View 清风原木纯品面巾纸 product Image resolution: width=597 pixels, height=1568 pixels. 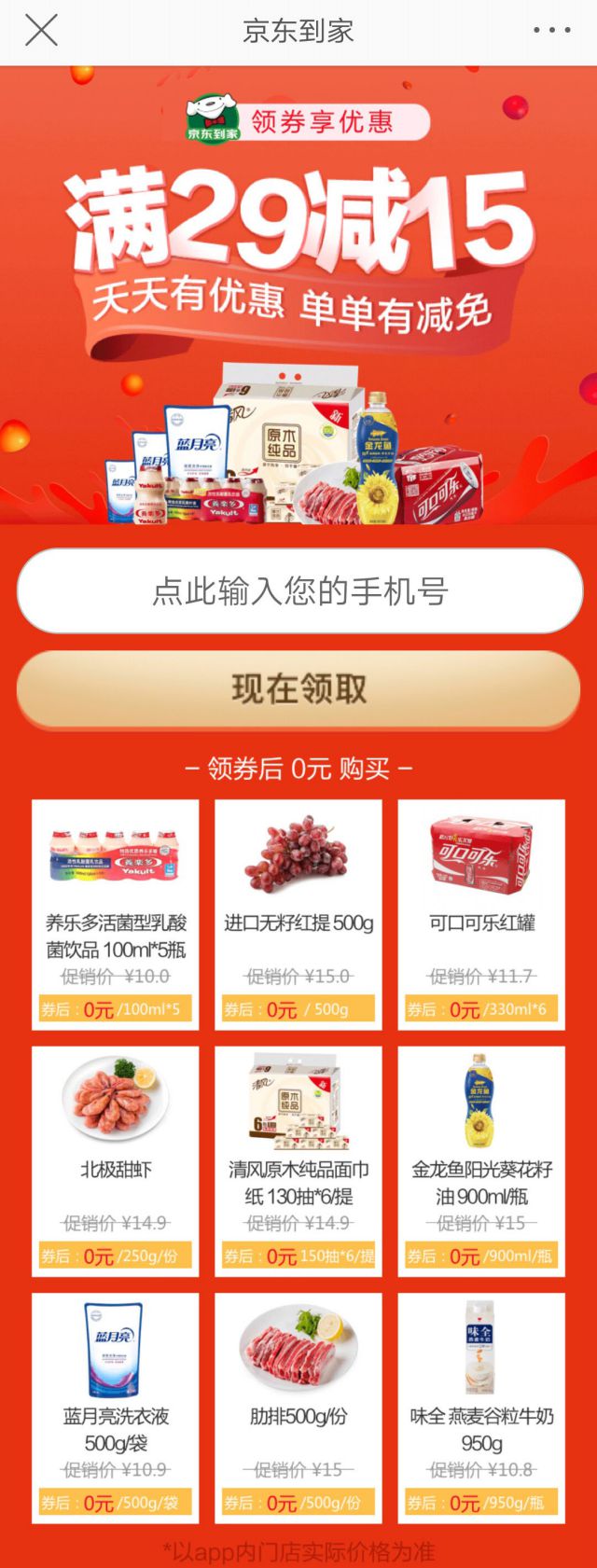[298, 1160]
